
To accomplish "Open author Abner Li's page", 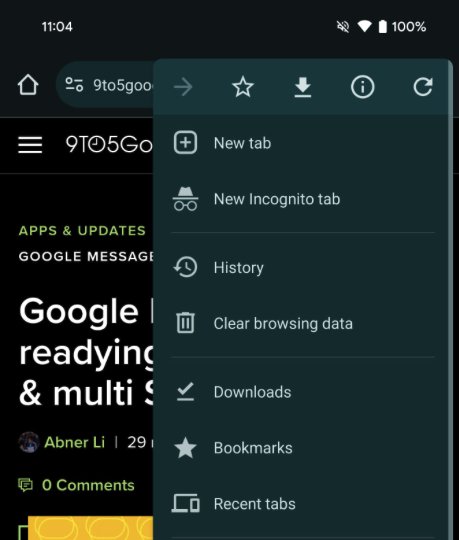I will pyautogui.click(x=74, y=442).
